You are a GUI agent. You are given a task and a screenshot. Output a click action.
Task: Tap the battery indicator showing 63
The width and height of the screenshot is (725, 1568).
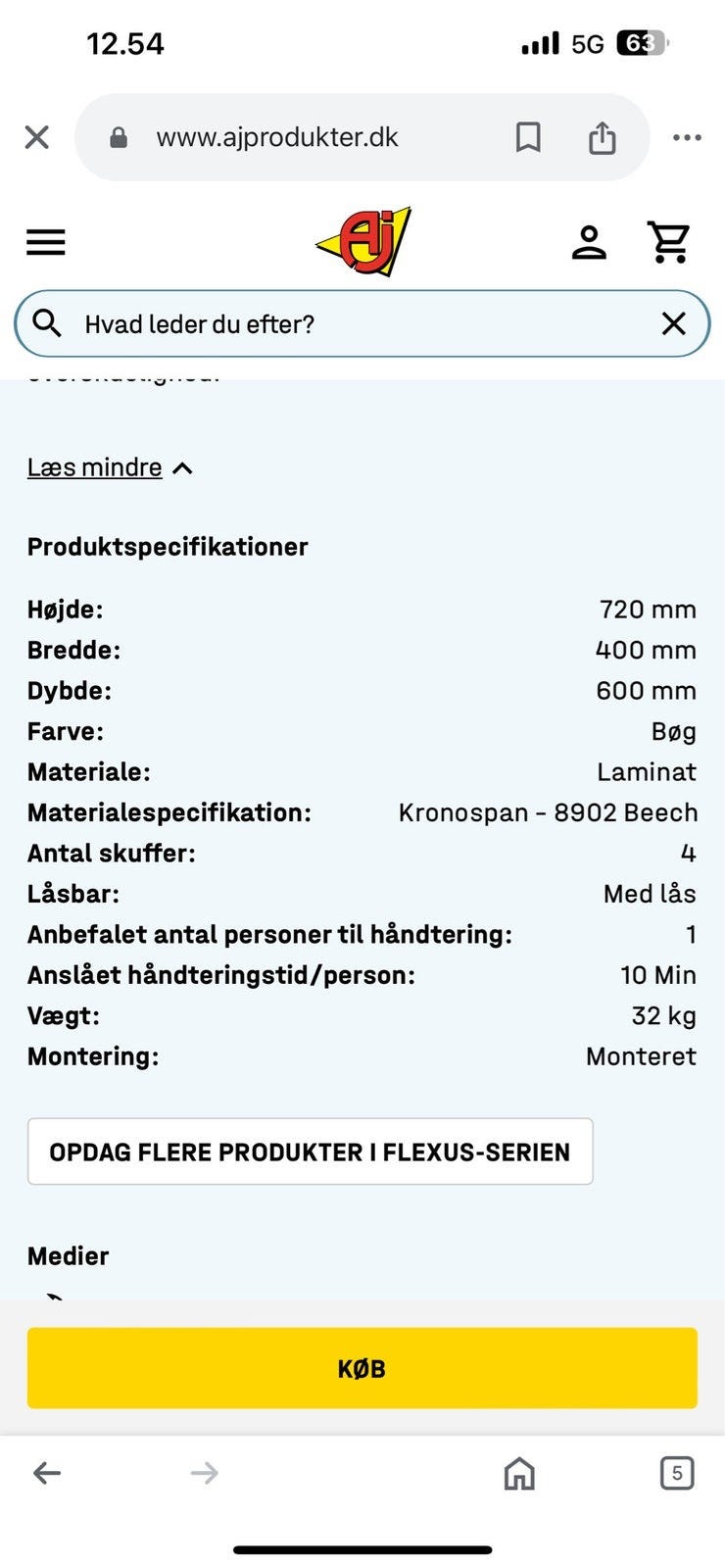click(x=642, y=43)
